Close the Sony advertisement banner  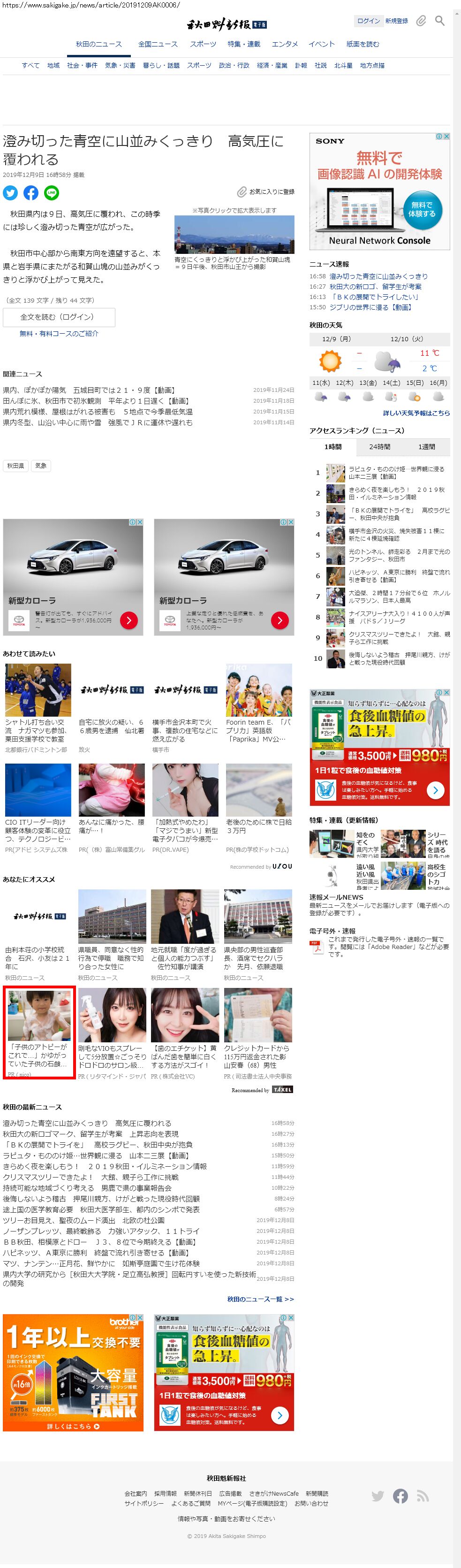446,137
